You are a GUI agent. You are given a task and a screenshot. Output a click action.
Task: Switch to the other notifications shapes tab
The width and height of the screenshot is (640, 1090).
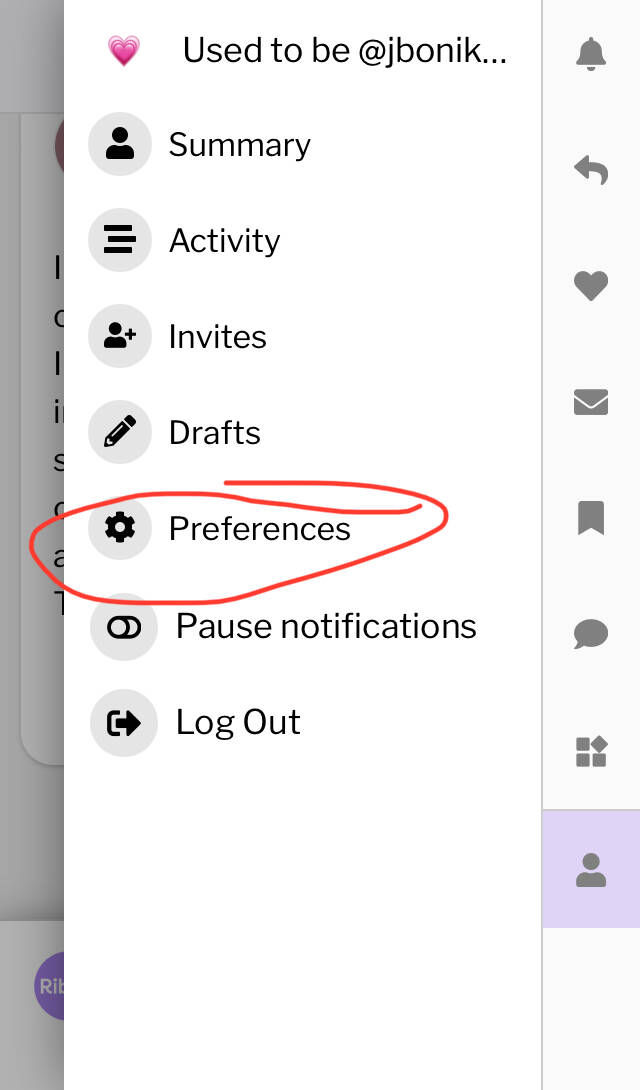pos(591,751)
